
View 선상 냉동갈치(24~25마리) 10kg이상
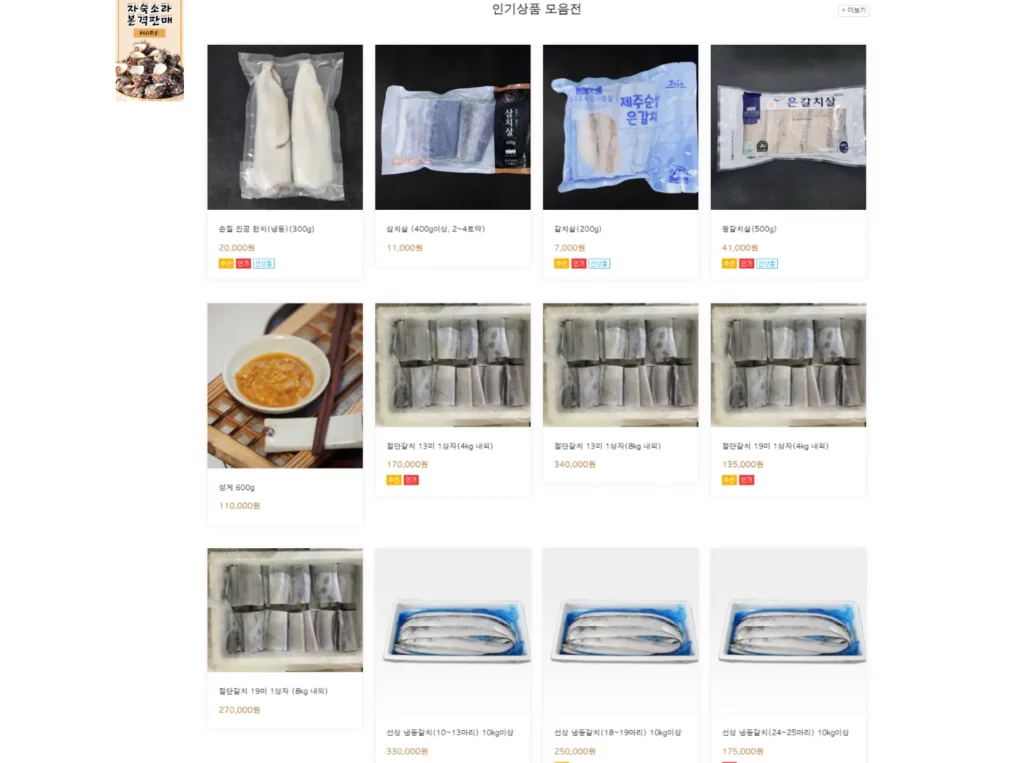pyautogui.click(x=788, y=630)
